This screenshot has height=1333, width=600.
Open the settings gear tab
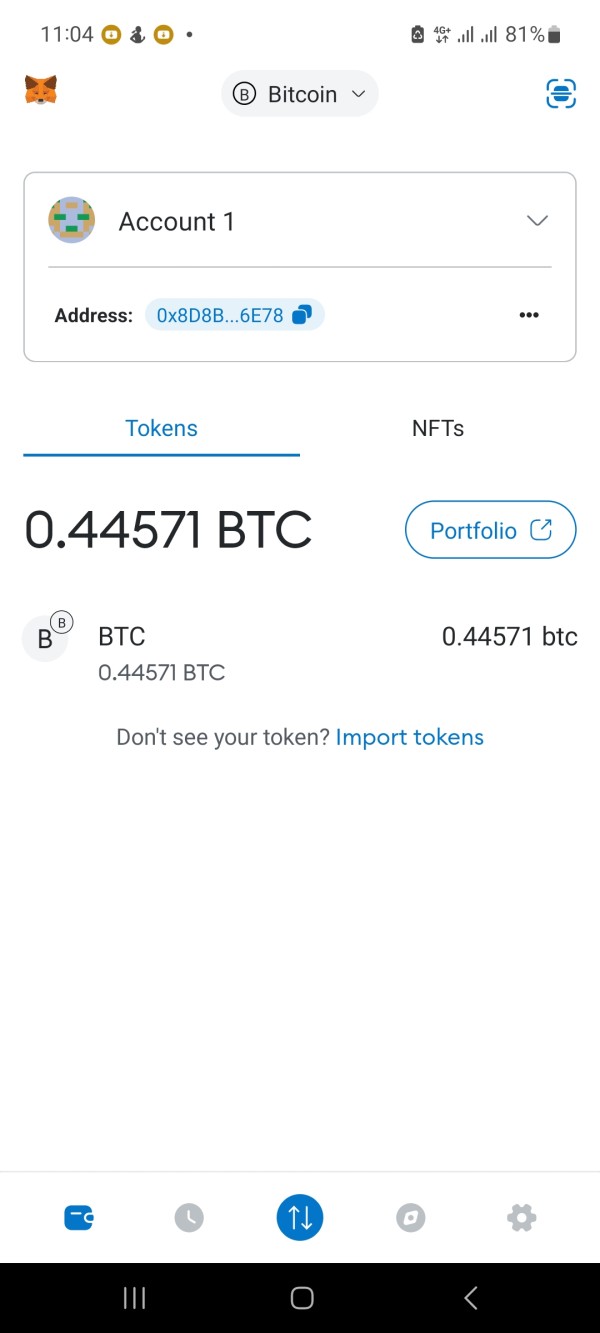click(x=522, y=1217)
